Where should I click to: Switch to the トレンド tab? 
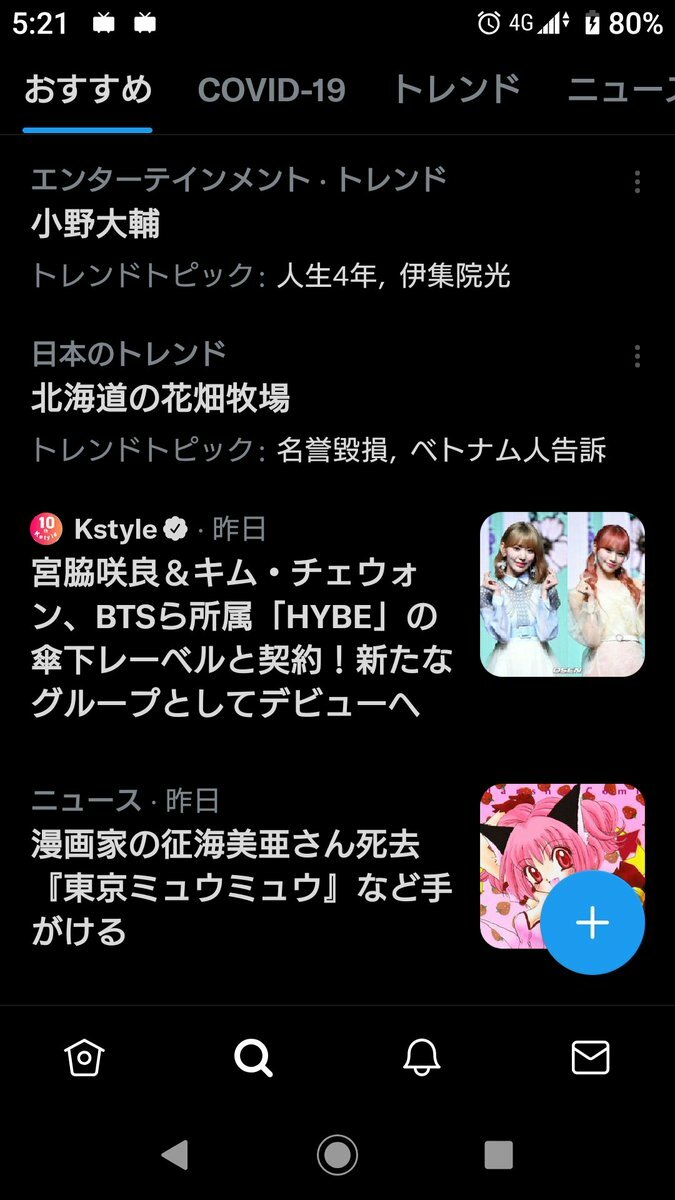point(456,90)
